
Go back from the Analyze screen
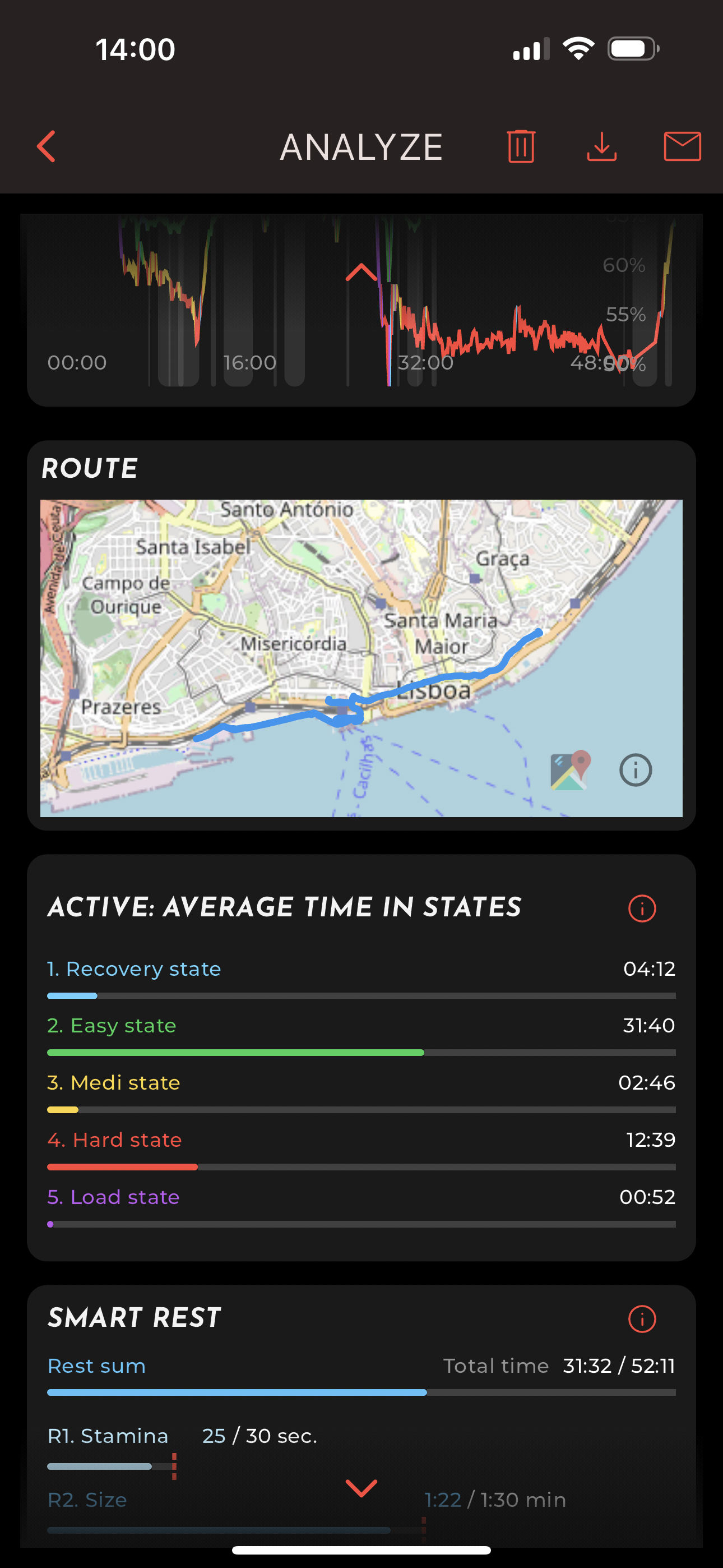point(47,146)
